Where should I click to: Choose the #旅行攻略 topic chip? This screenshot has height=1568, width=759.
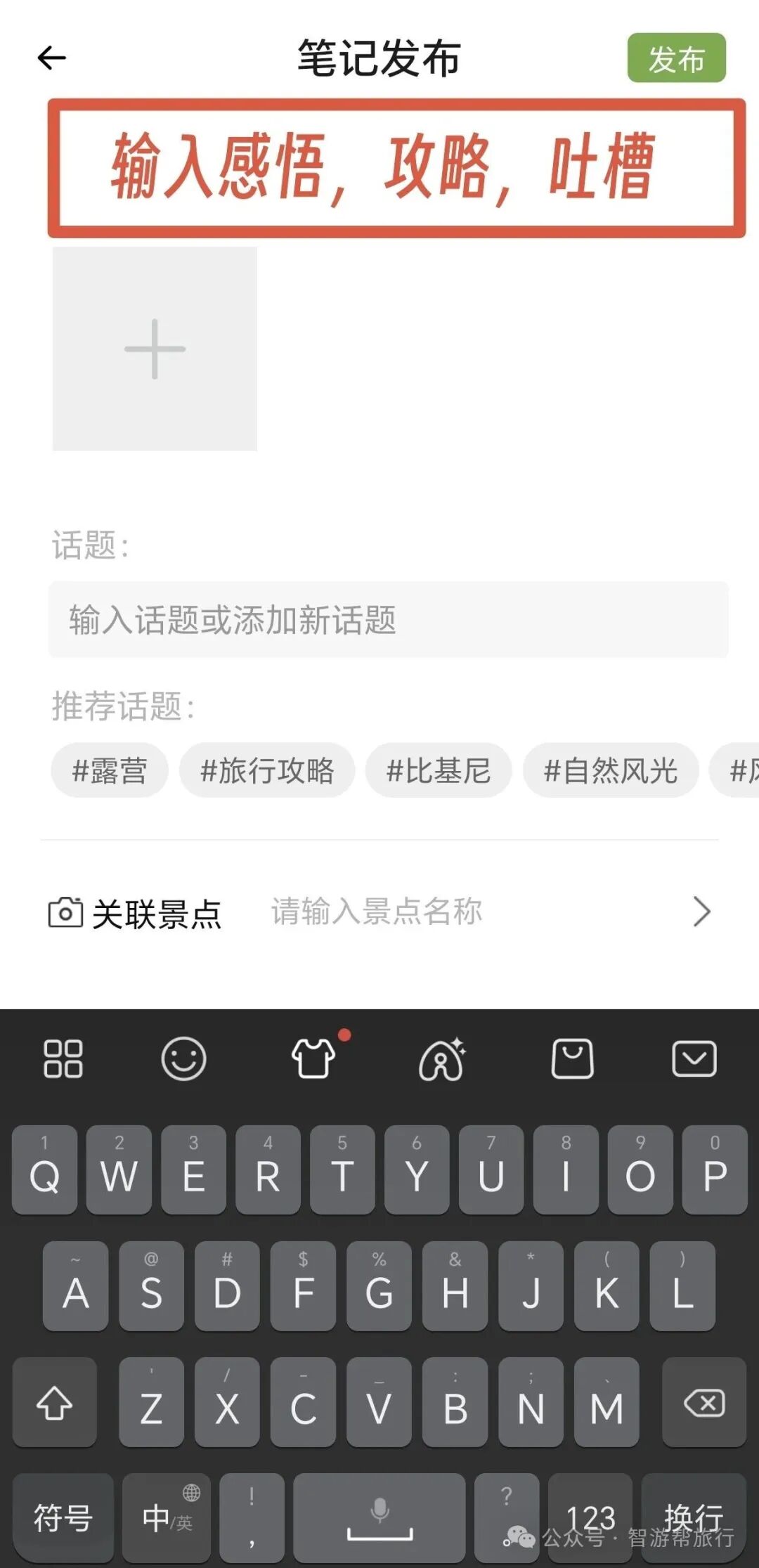pyautogui.click(x=267, y=771)
